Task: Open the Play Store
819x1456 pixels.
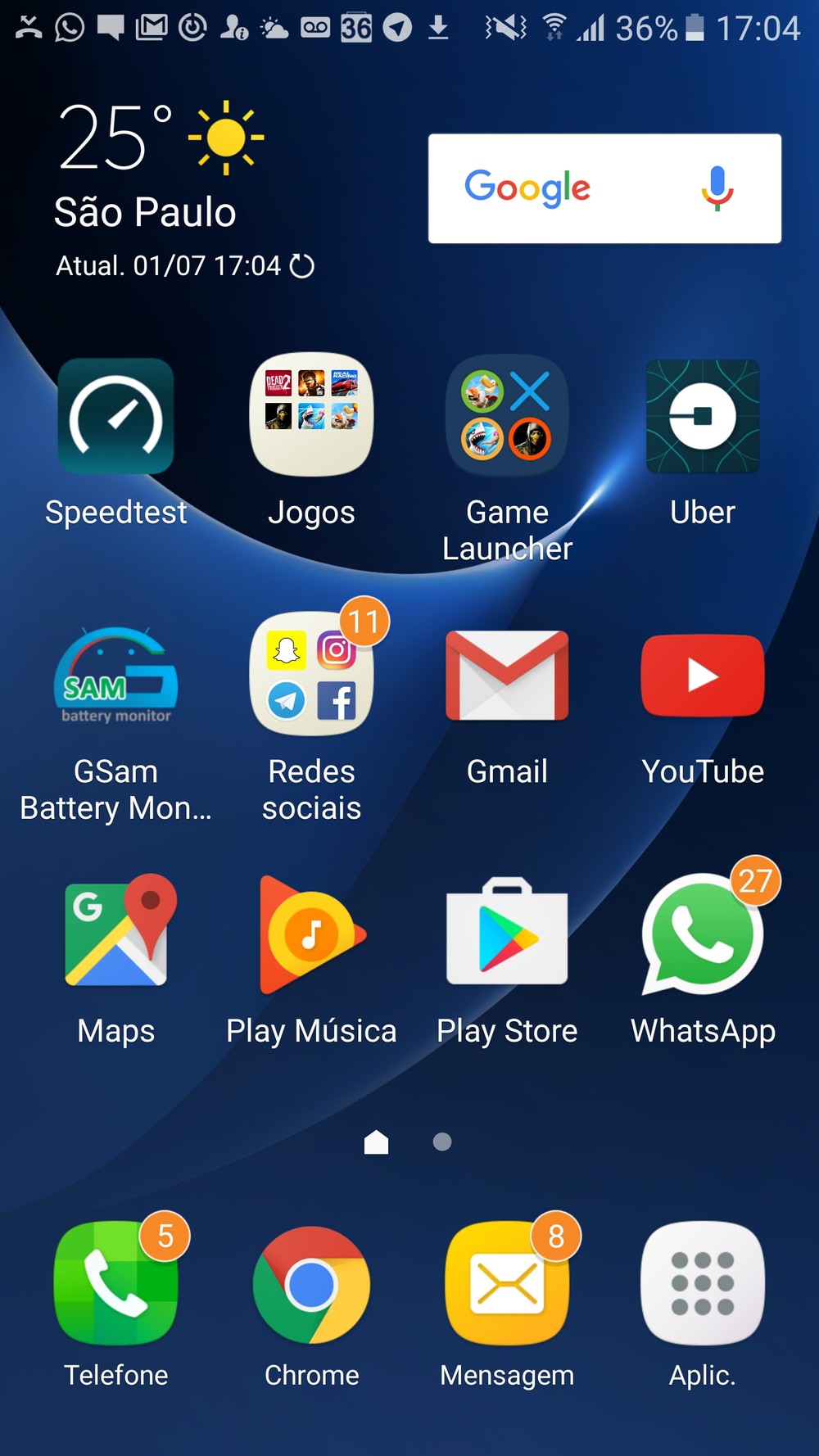Action: (x=507, y=934)
